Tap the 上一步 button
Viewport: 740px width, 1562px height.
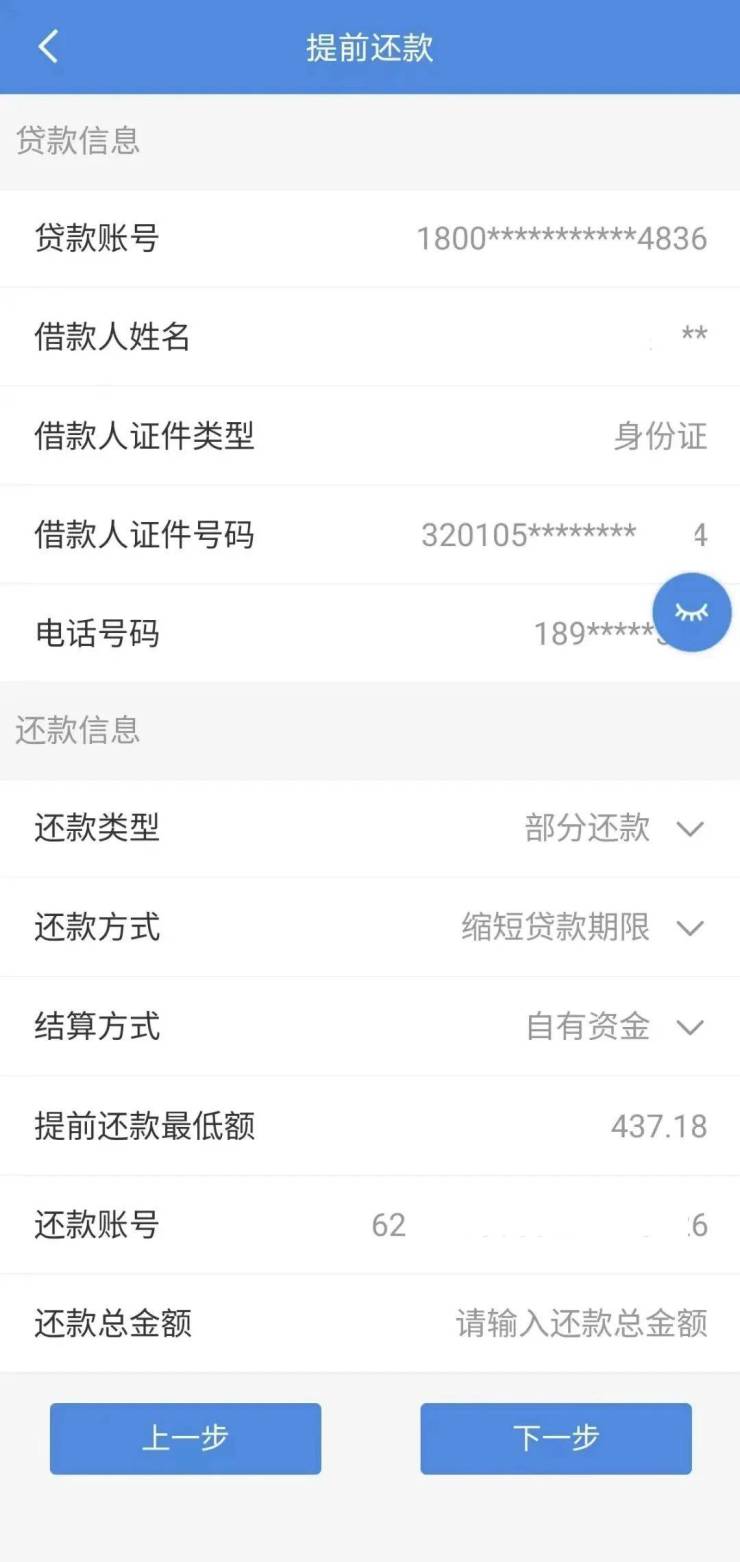(186, 1438)
